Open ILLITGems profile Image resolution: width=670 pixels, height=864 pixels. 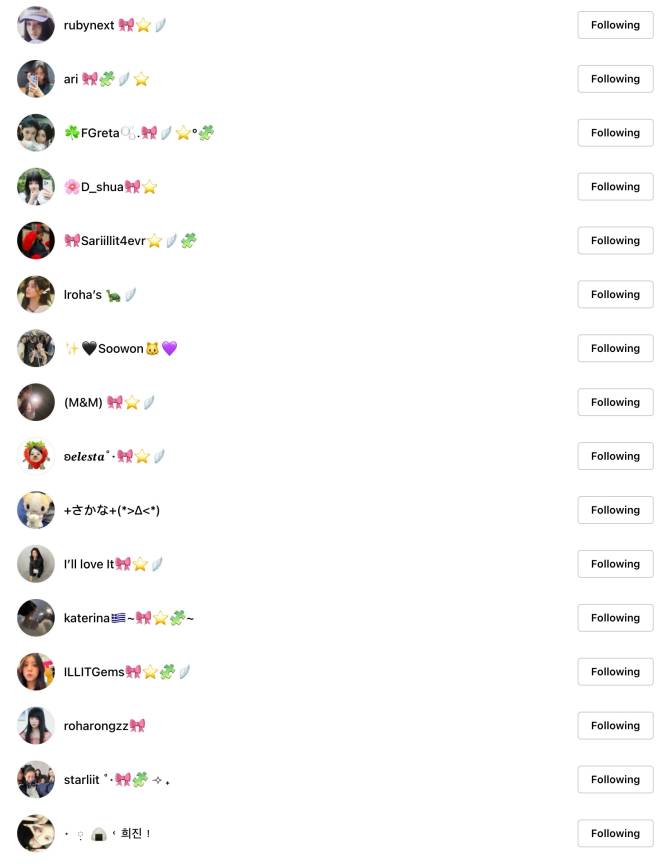tap(94, 672)
